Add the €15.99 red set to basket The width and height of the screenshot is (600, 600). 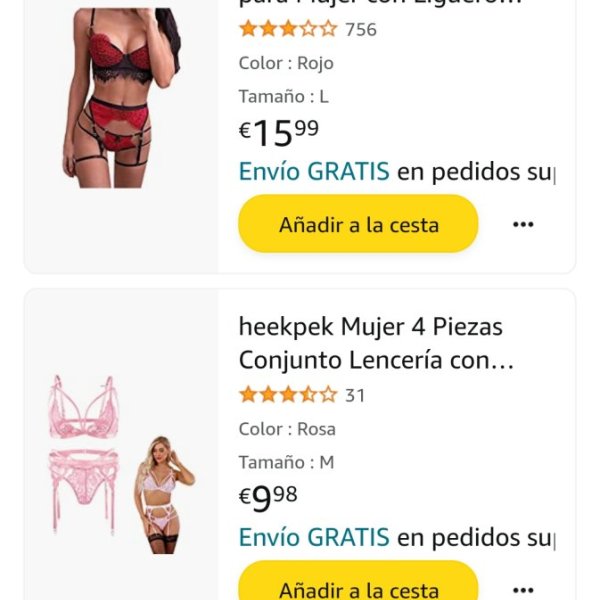point(358,224)
